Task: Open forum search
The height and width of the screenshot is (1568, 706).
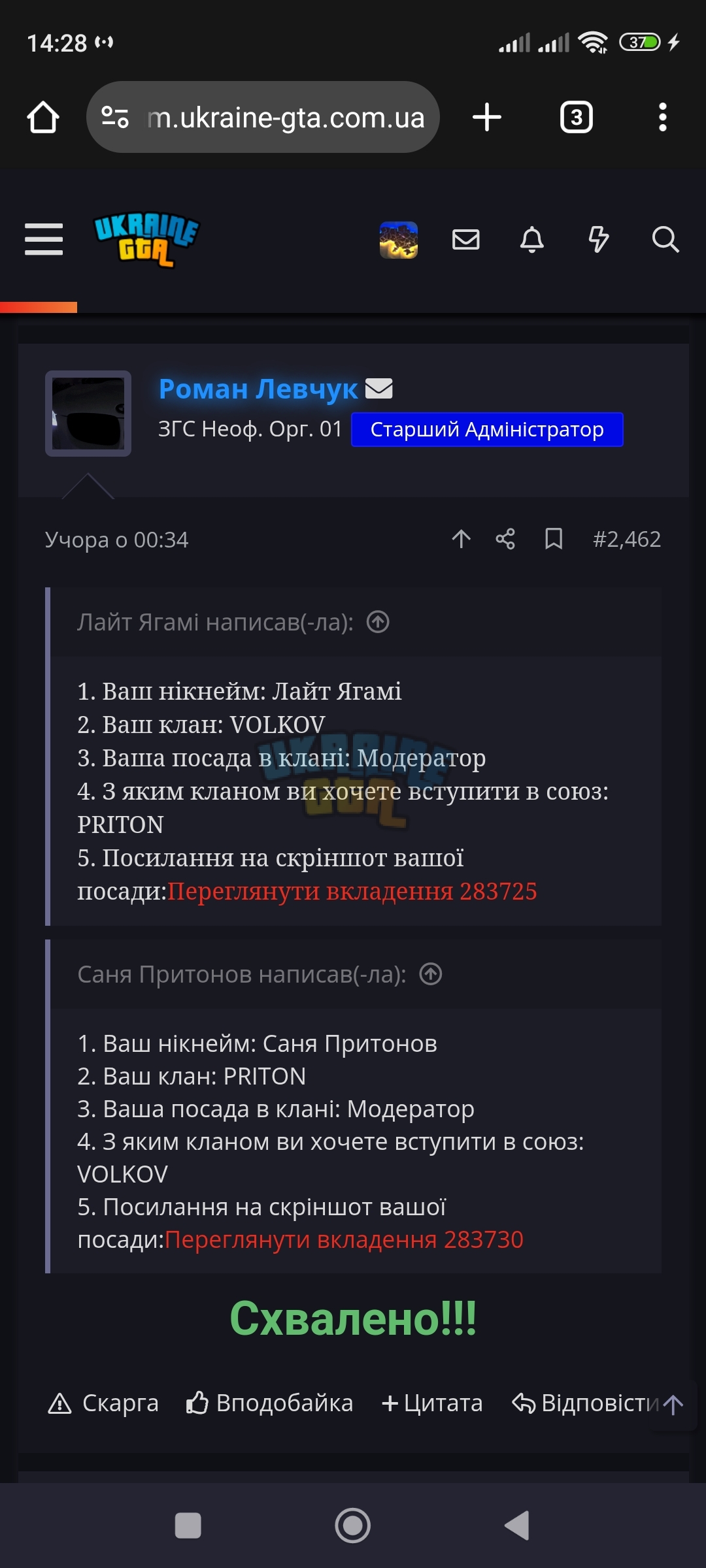Action: coord(665,239)
